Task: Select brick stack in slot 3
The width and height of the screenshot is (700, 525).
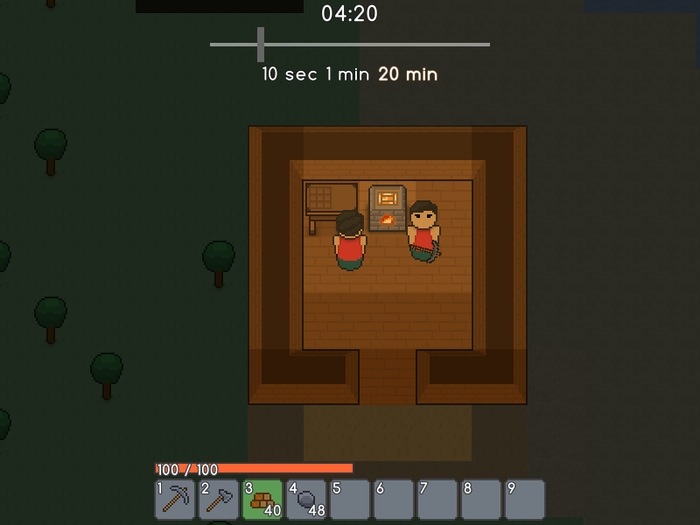Action: pyautogui.click(x=263, y=499)
